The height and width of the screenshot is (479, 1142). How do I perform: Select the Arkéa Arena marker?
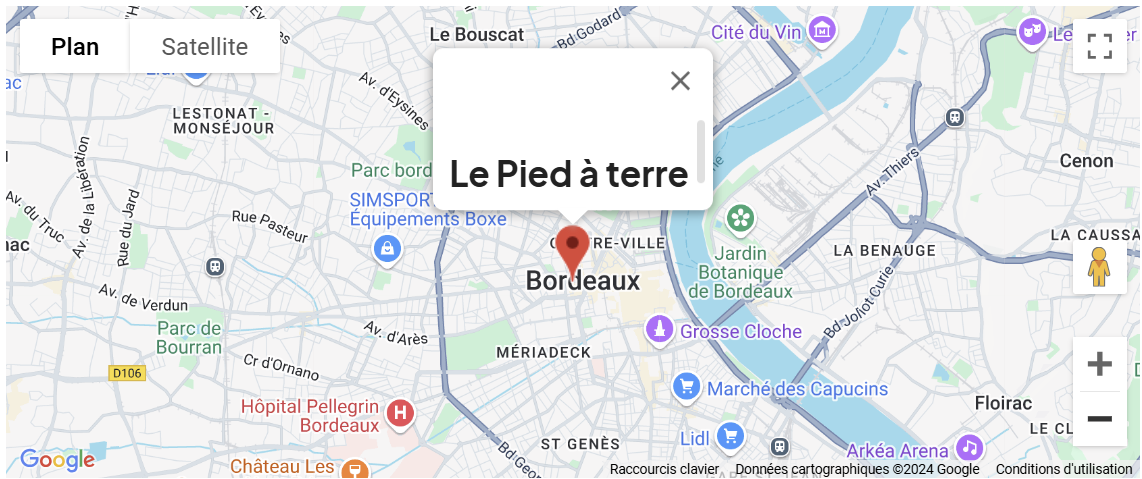tap(967, 447)
